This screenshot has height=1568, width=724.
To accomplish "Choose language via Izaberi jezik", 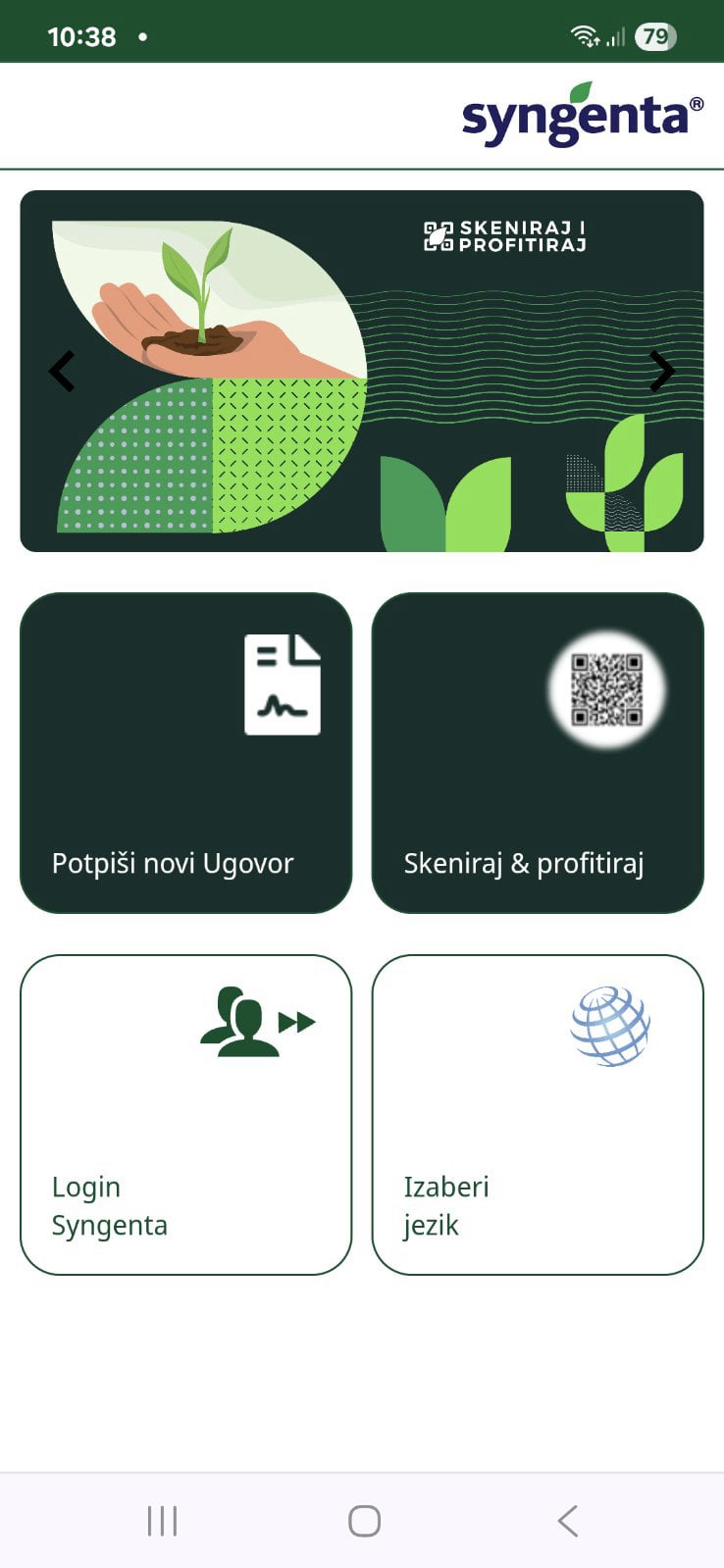I will [x=538, y=1114].
